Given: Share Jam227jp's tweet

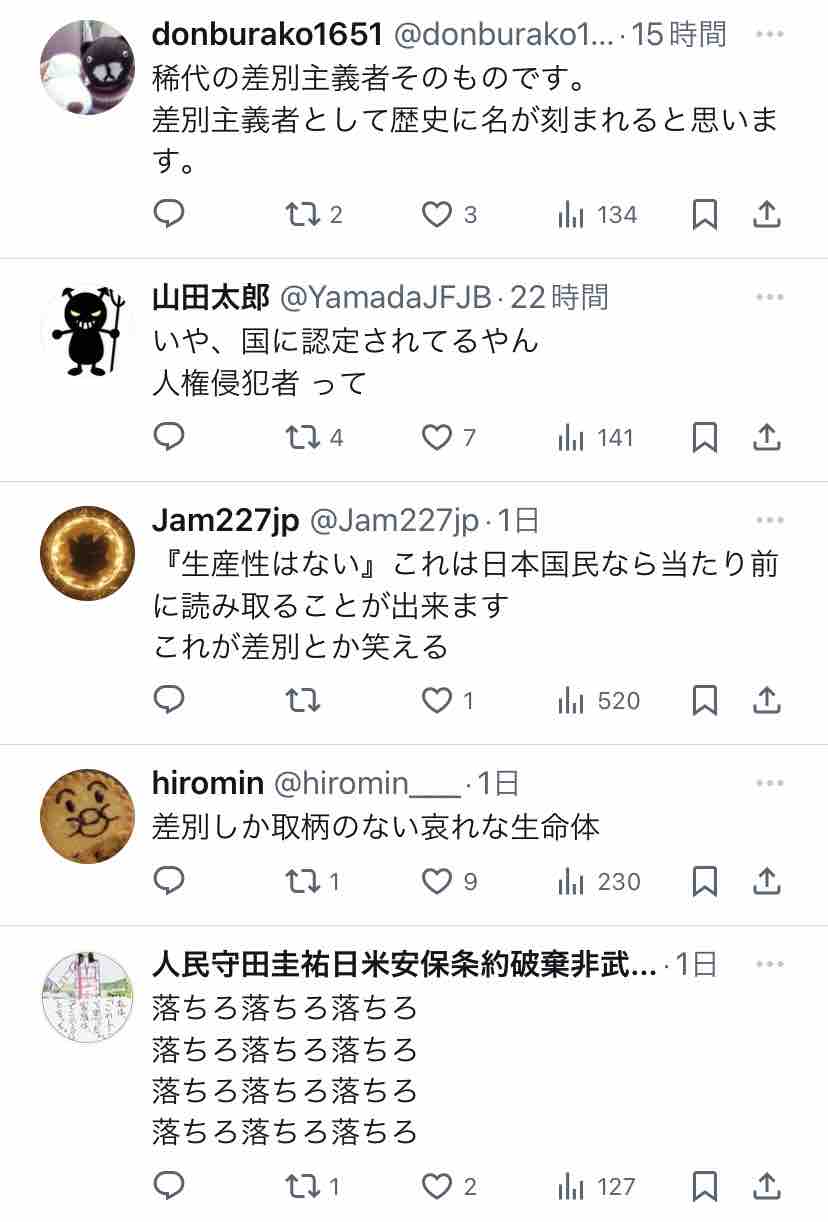Looking at the screenshot, I should (766, 699).
